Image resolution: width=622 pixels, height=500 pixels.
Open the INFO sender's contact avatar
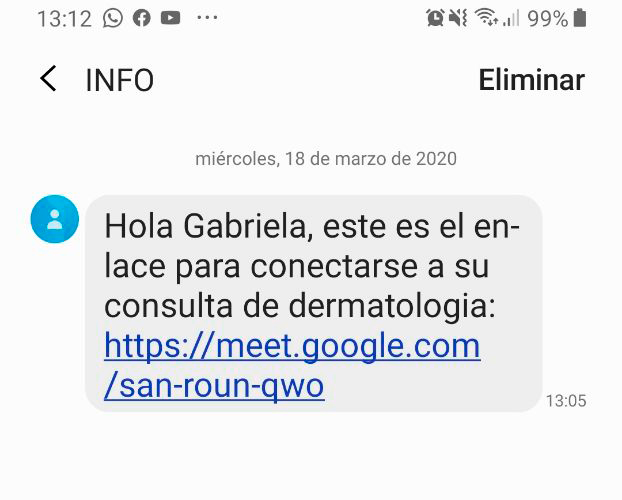[55, 220]
